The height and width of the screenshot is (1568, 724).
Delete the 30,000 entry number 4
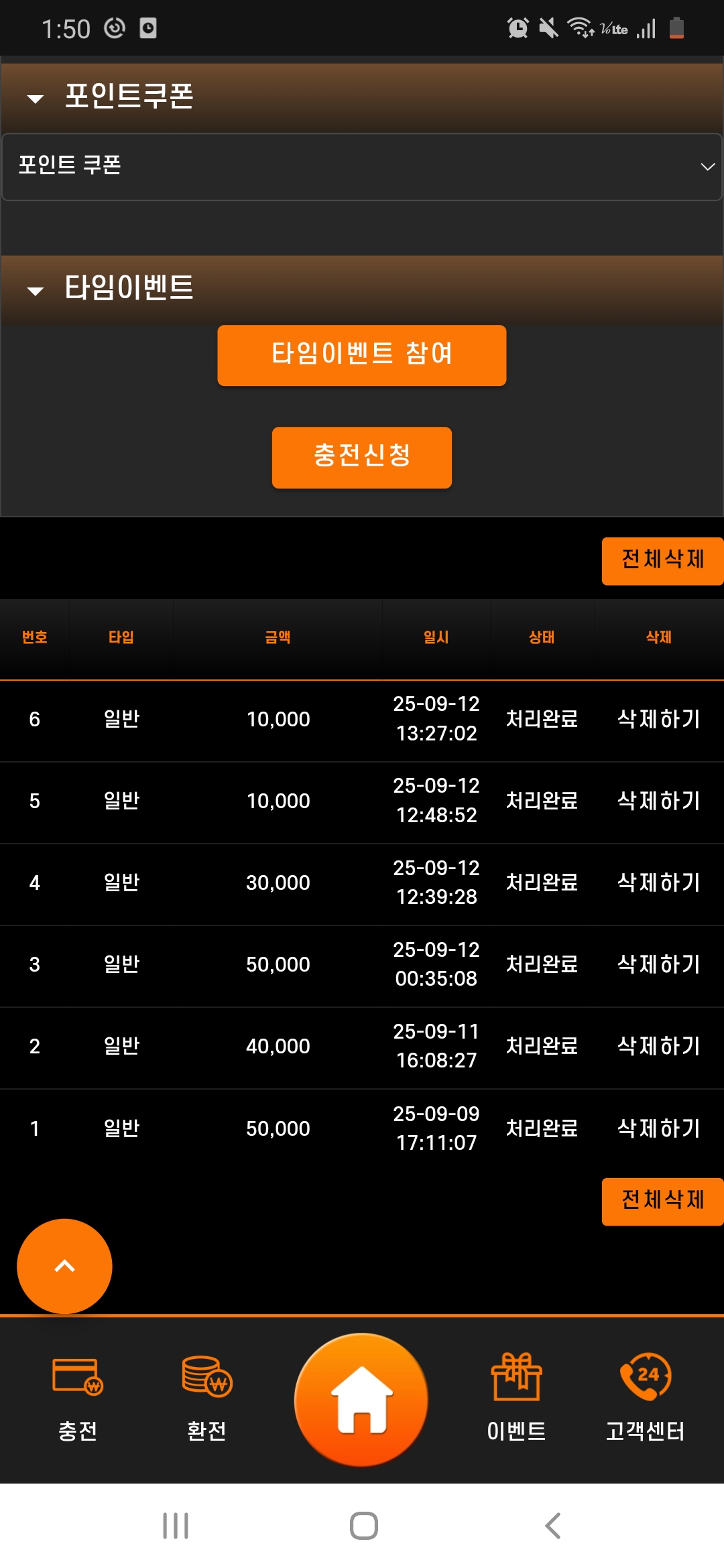pos(658,883)
